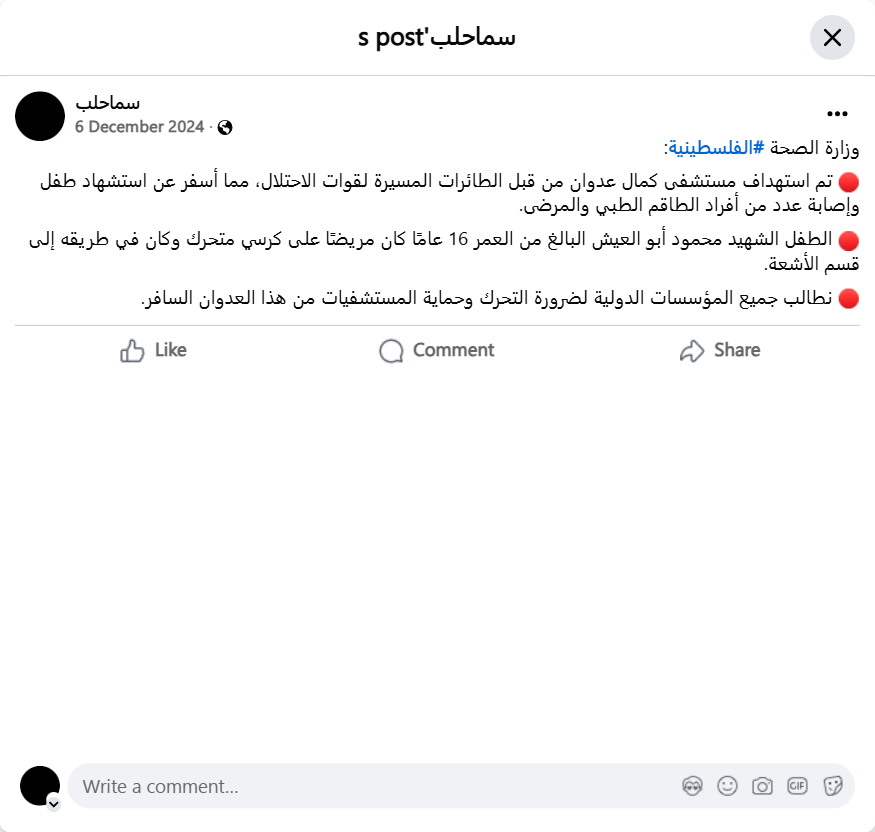
Task: Tap the Comment button under the post
Action: (x=437, y=350)
